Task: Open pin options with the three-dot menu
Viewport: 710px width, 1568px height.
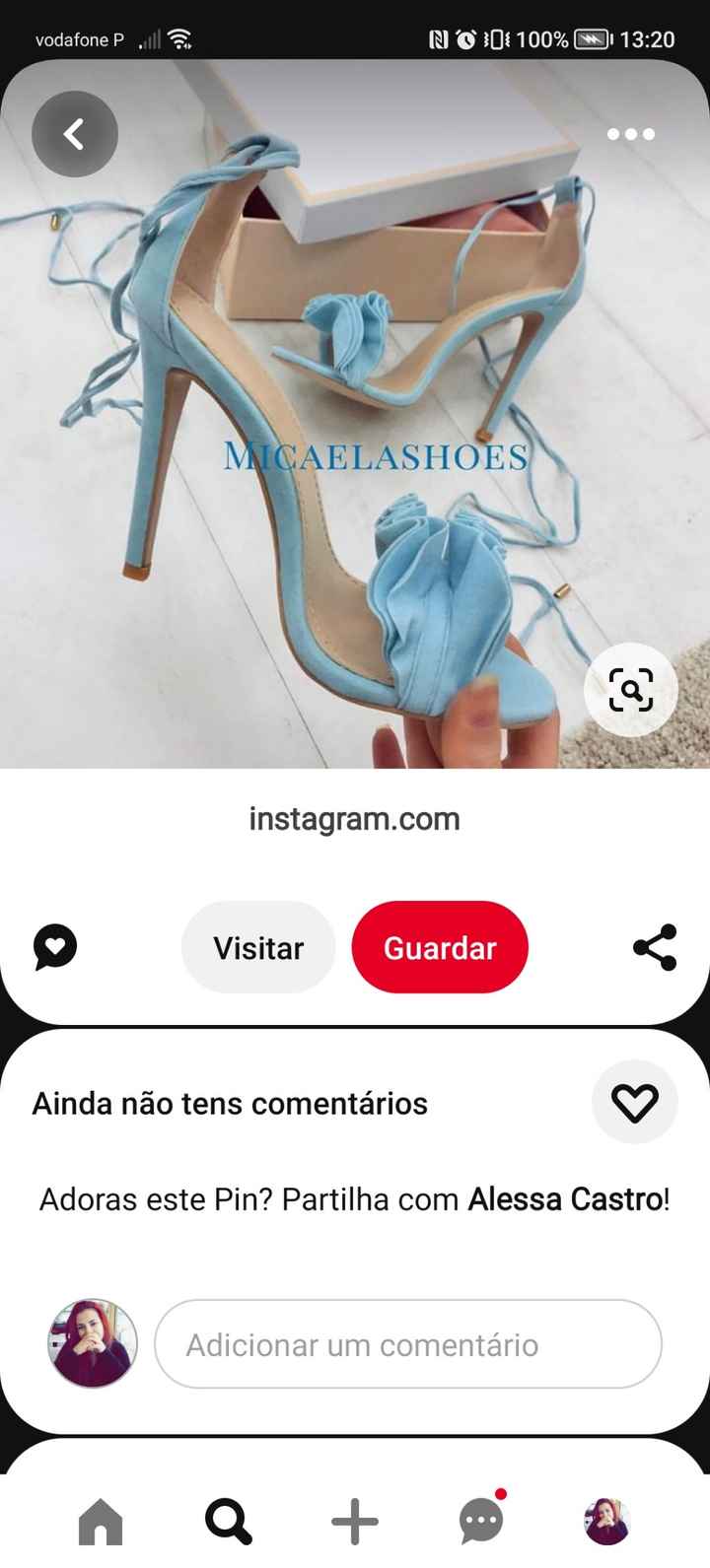Action: (630, 134)
